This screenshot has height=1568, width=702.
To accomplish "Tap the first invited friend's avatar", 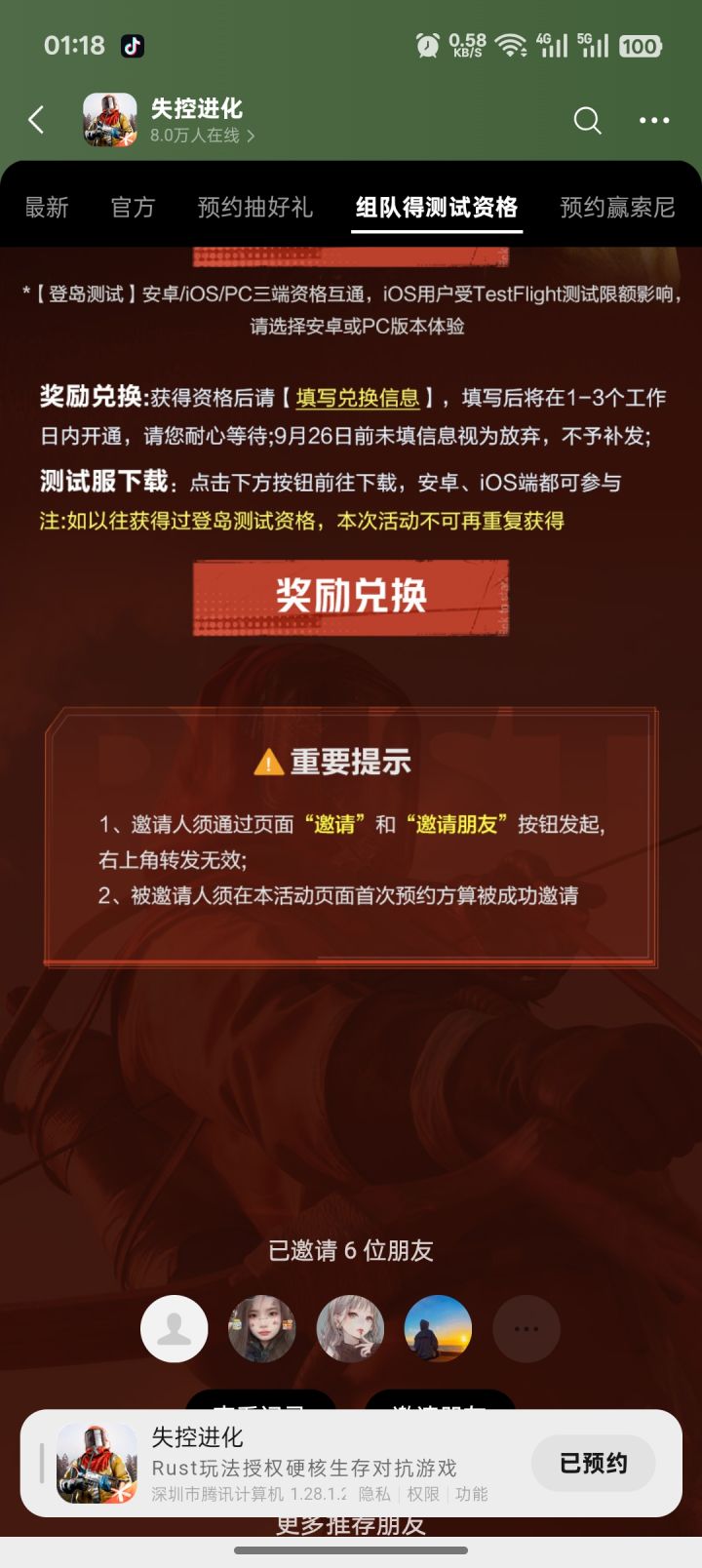I will point(175,1328).
